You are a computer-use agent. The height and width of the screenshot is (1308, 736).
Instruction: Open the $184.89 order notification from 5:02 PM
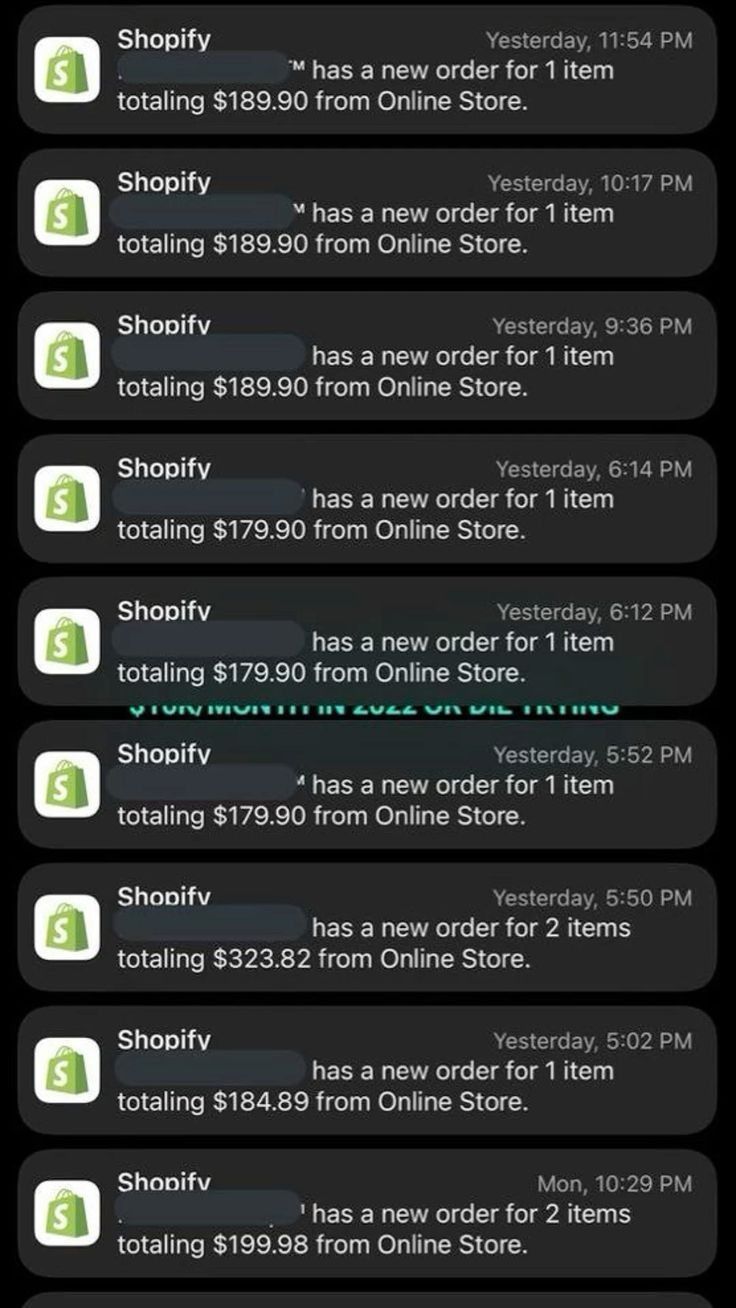(x=368, y=1070)
